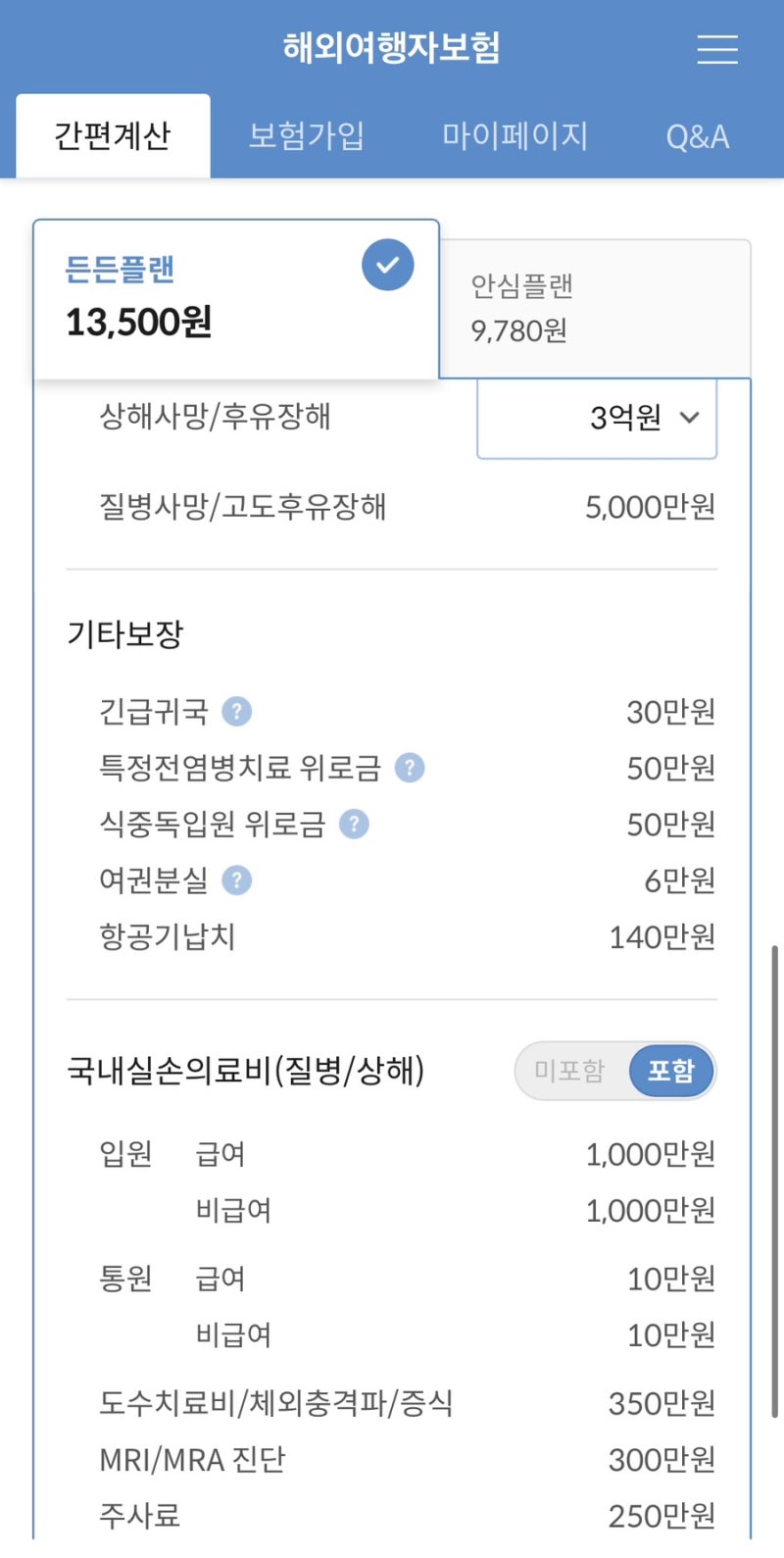784x1558 pixels.
Task: Select the 간편계산 tab
Action: (113, 135)
